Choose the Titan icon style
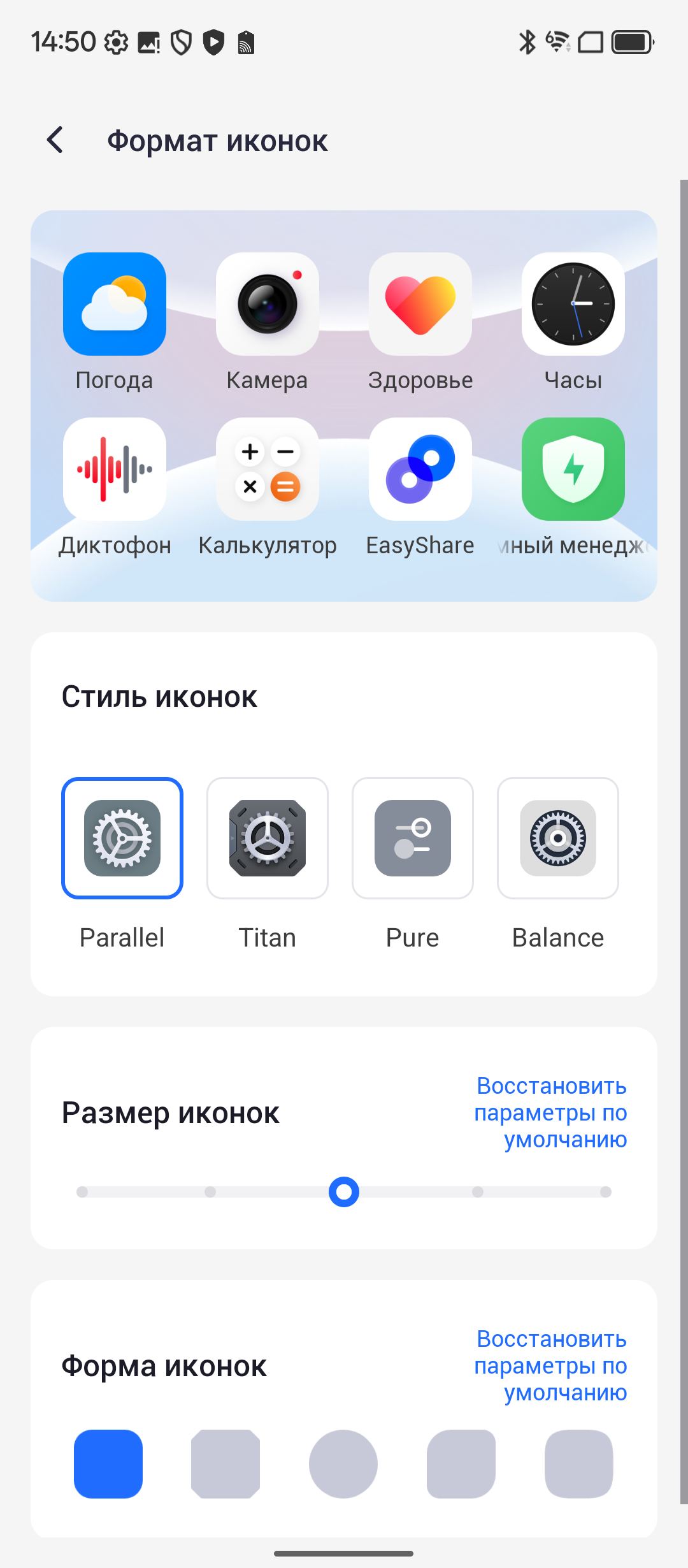The width and height of the screenshot is (688, 1568). (x=268, y=838)
